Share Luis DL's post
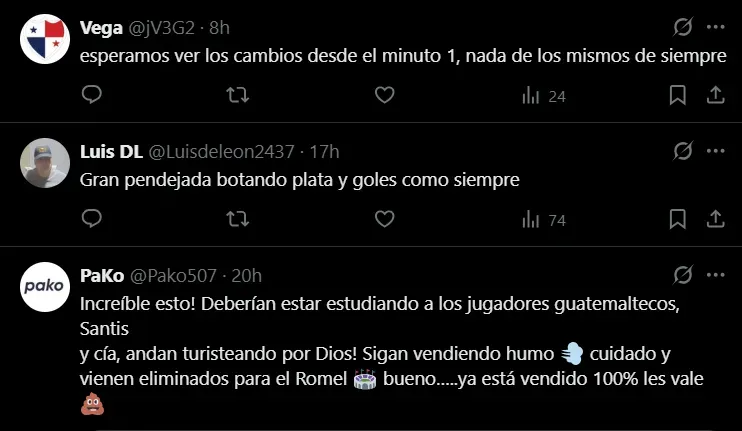This screenshot has width=742, height=431. pos(715,218)
